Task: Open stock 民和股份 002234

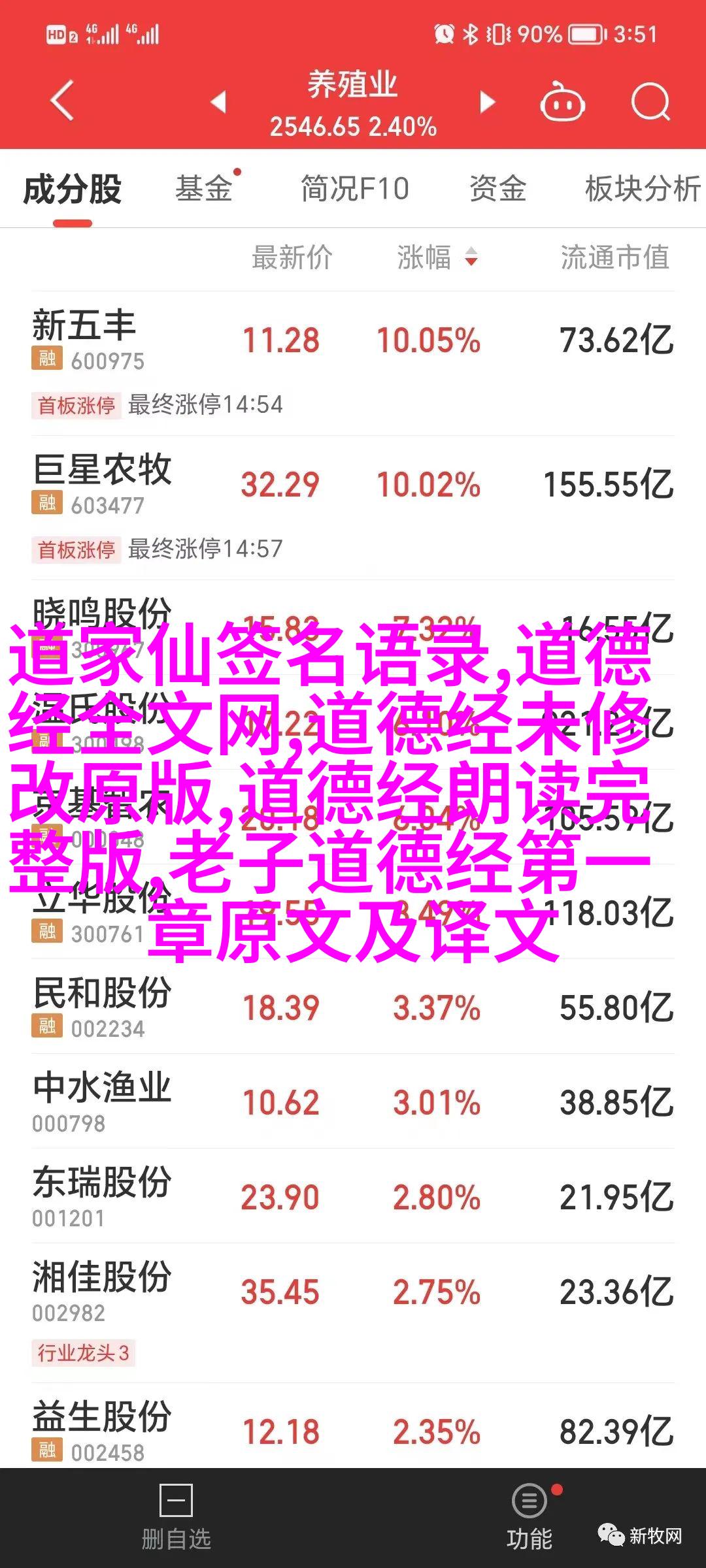Action: click(353, 1006)
